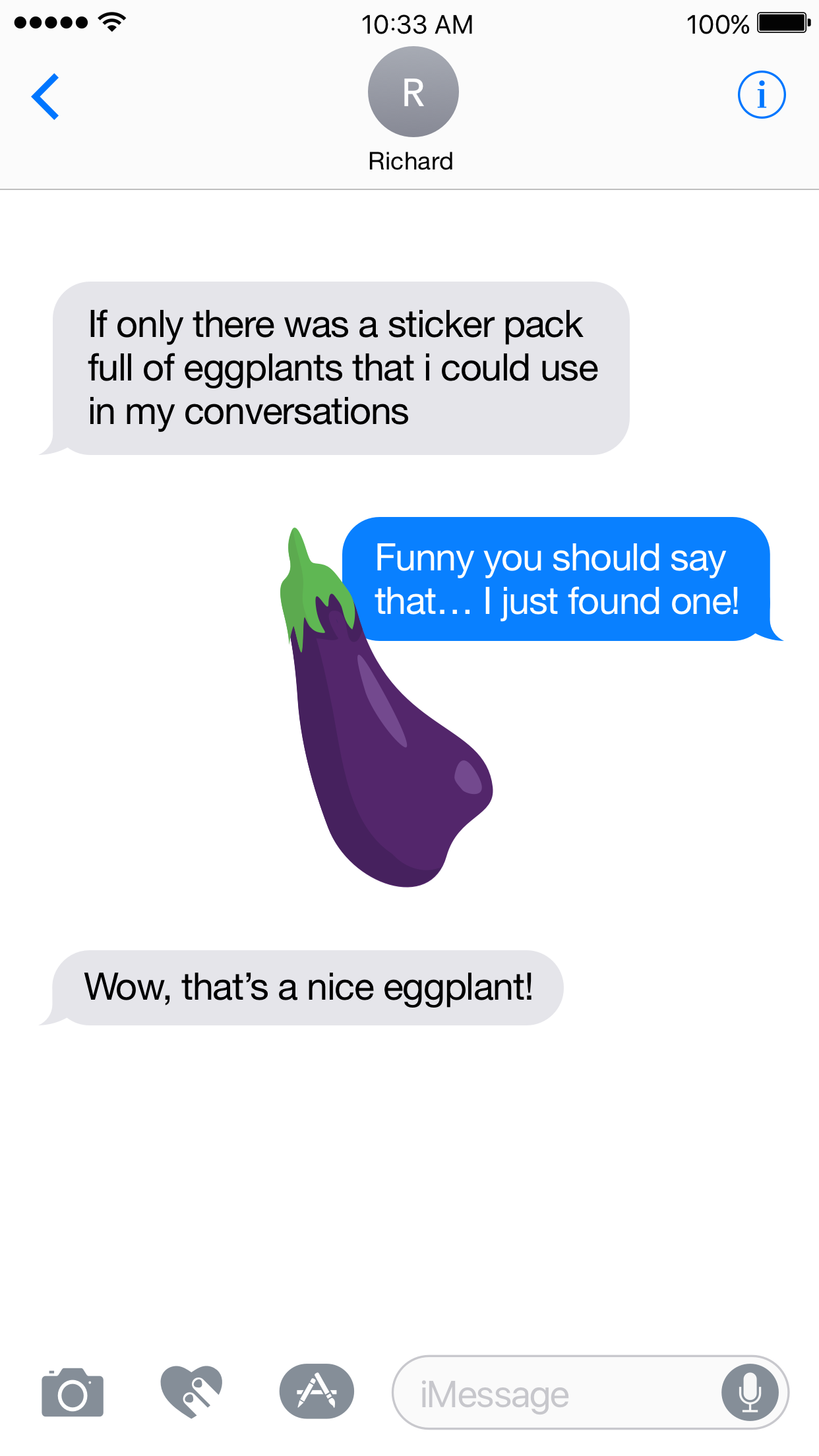Open conversation details via the info icon
Screen dimensions: 819x1456
[x=762, y=94]
